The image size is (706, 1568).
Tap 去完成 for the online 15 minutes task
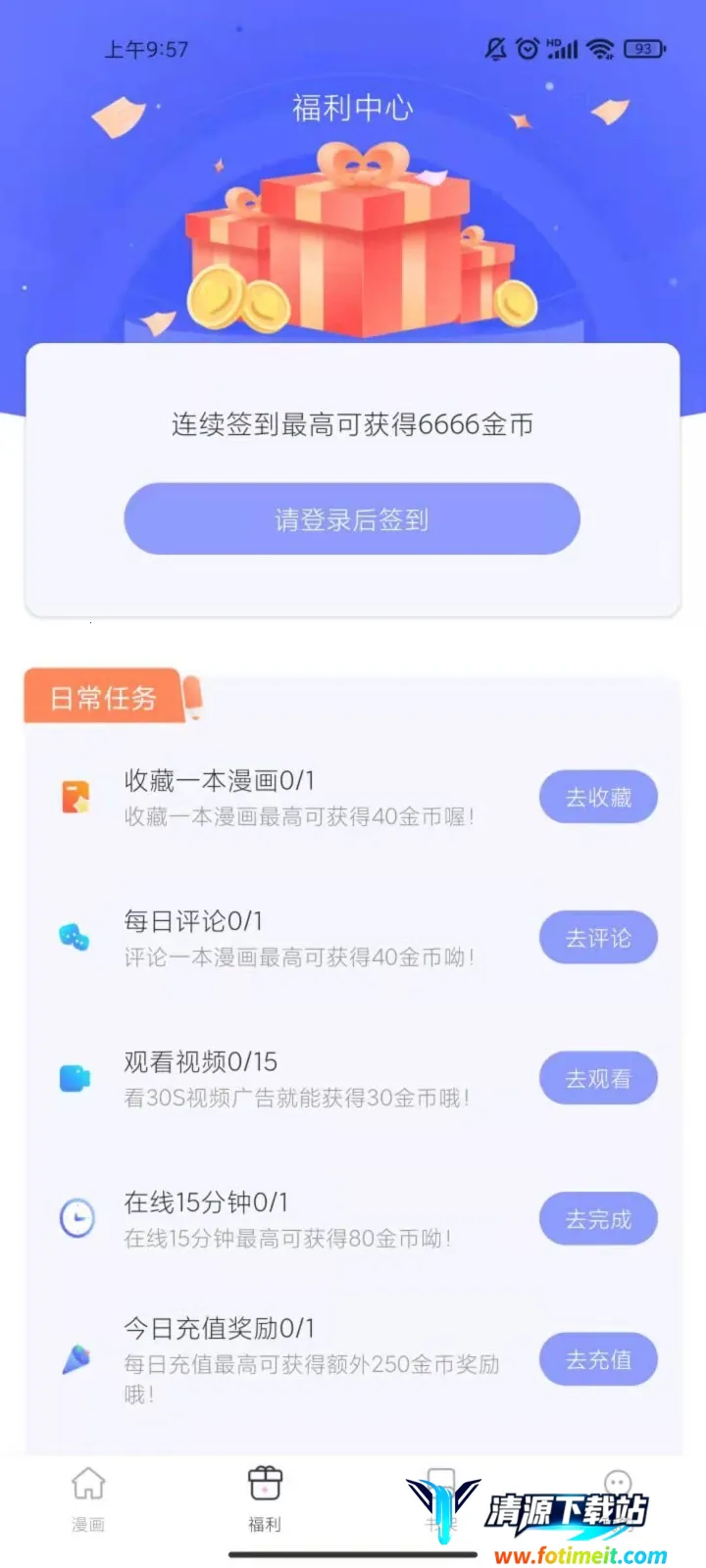click(x=598, y=1219)
